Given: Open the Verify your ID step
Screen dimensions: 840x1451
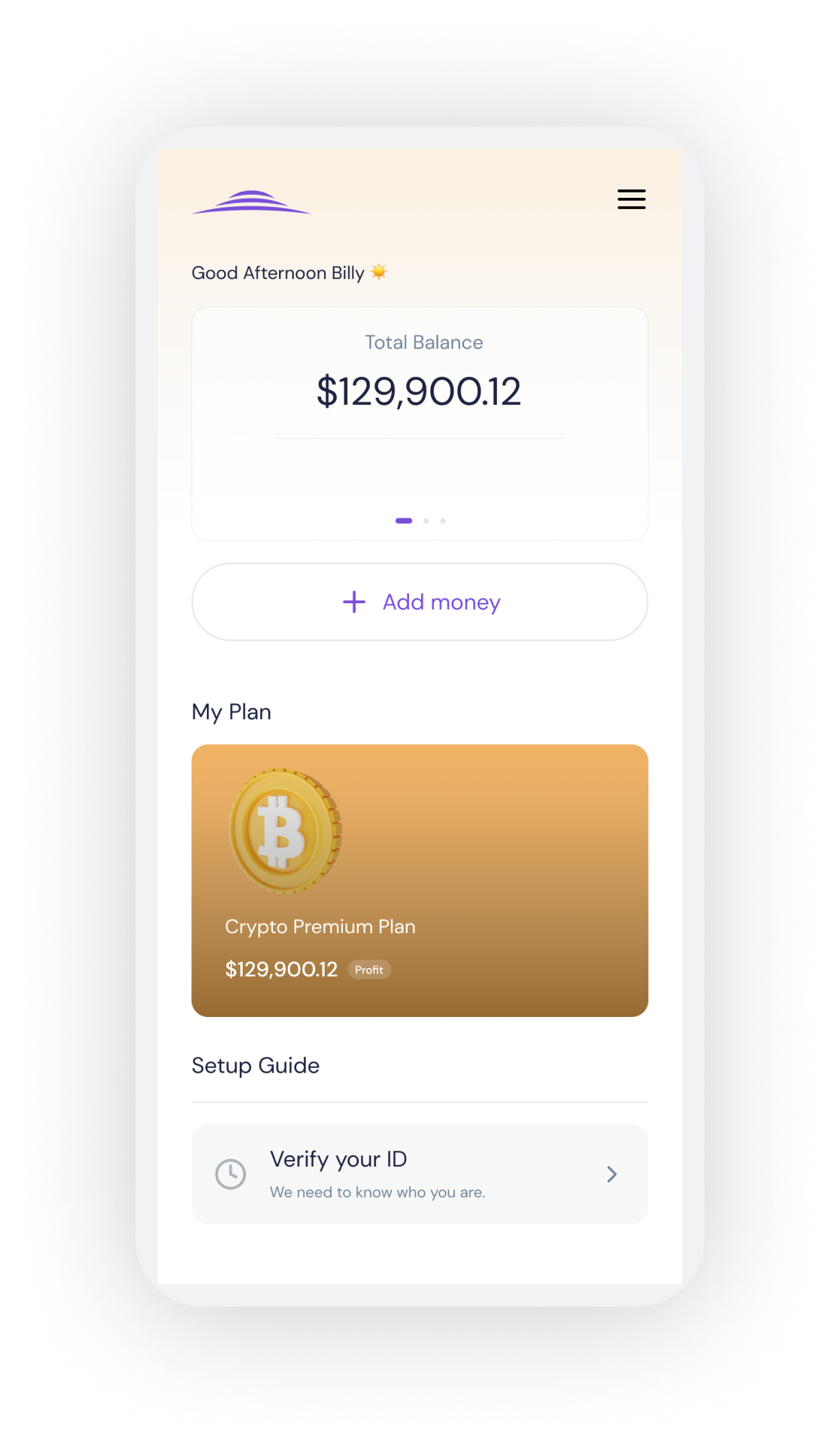Looking at the screenshot, I should pyautogui.click(x=420, y=1174).
